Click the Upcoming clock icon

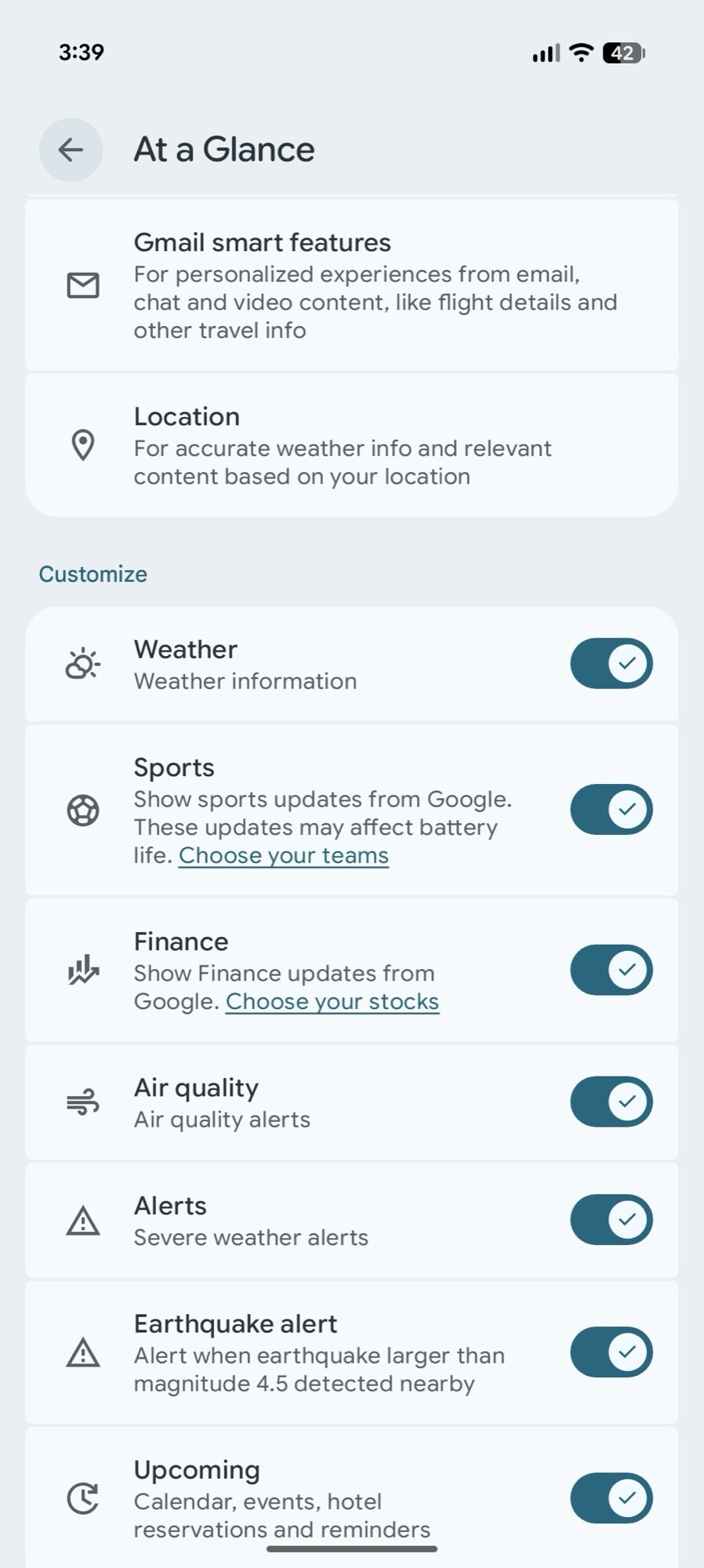click(x=82, y=1498)
